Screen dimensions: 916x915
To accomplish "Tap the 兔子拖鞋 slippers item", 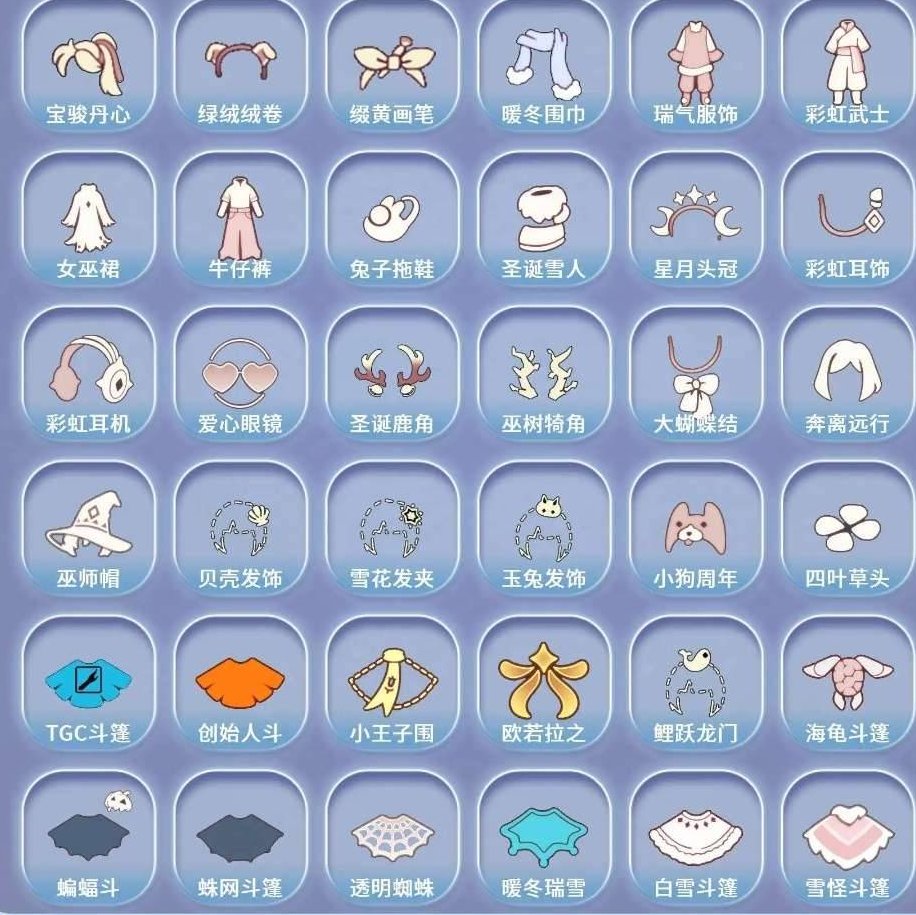I will click(x=392, y=222).
